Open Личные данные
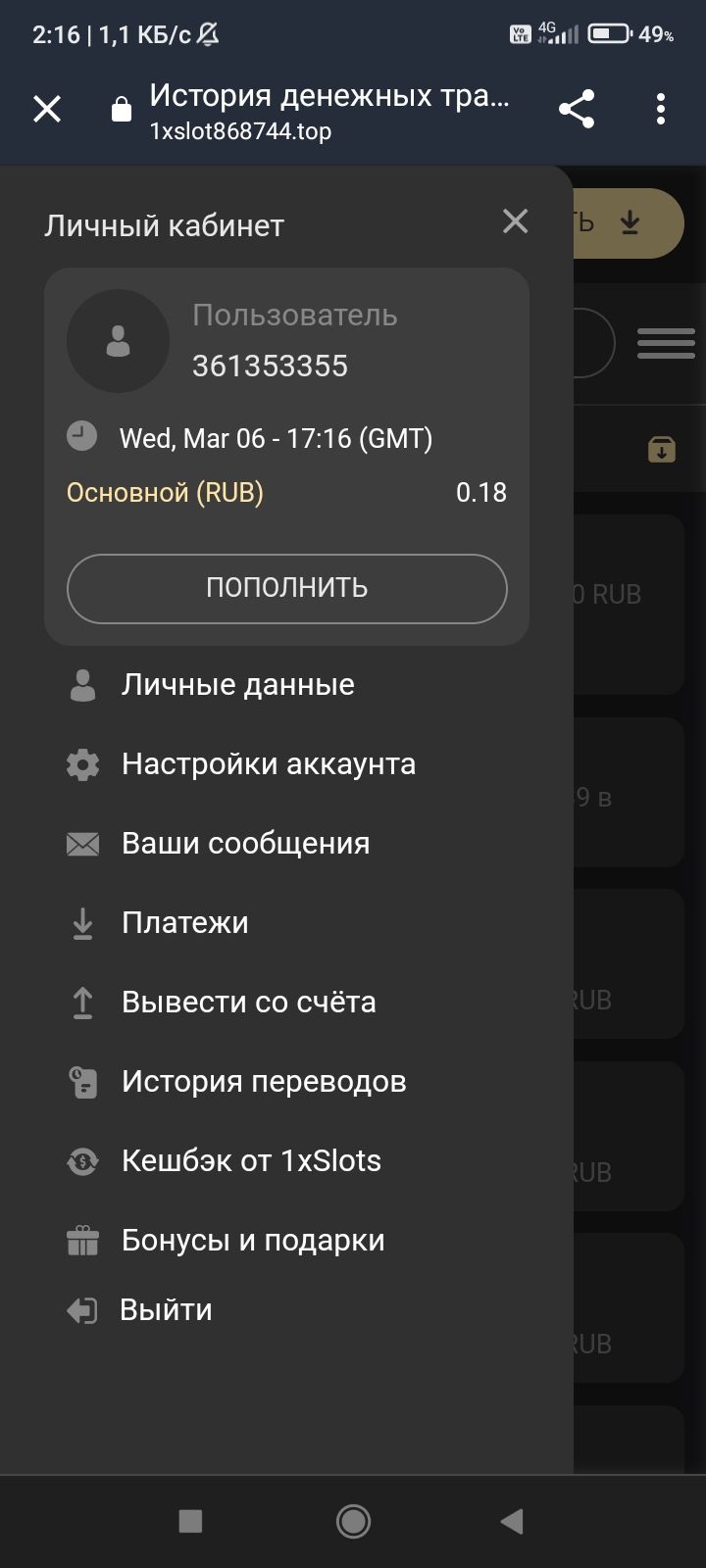The height and width of the screenshot is (1568, 706). 237,685
